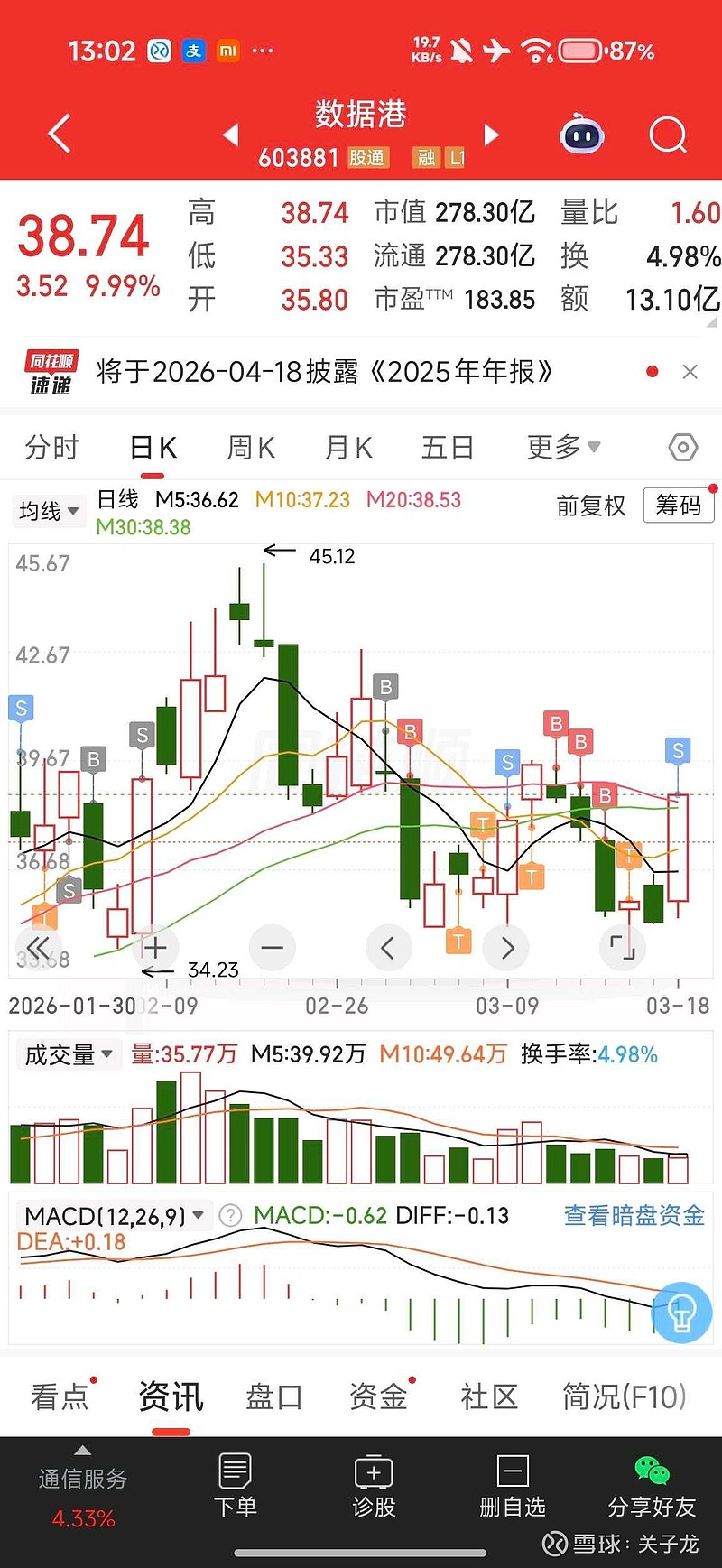The height and width of the screenshot is (1568, 722).
Task: Select the 周K tab
Action: (x=251, y=447)
